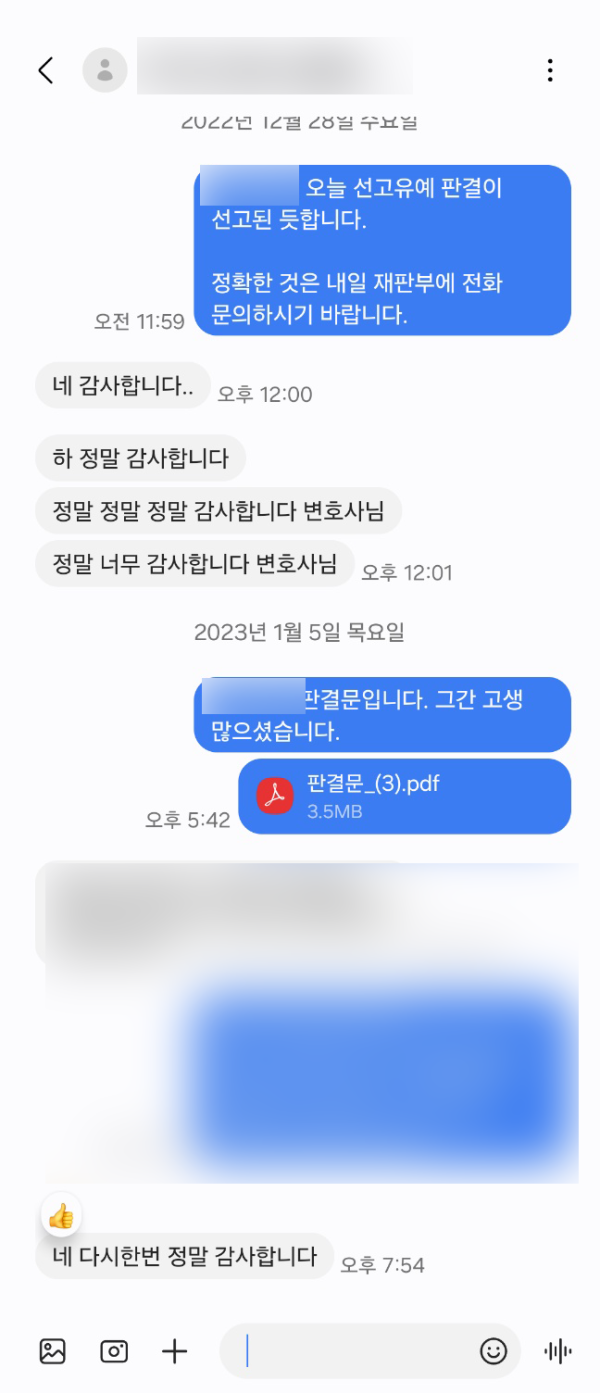Viewport: 600px width, 1393px height.
Task: Expand the plus attachment options
Action: 175,1351
